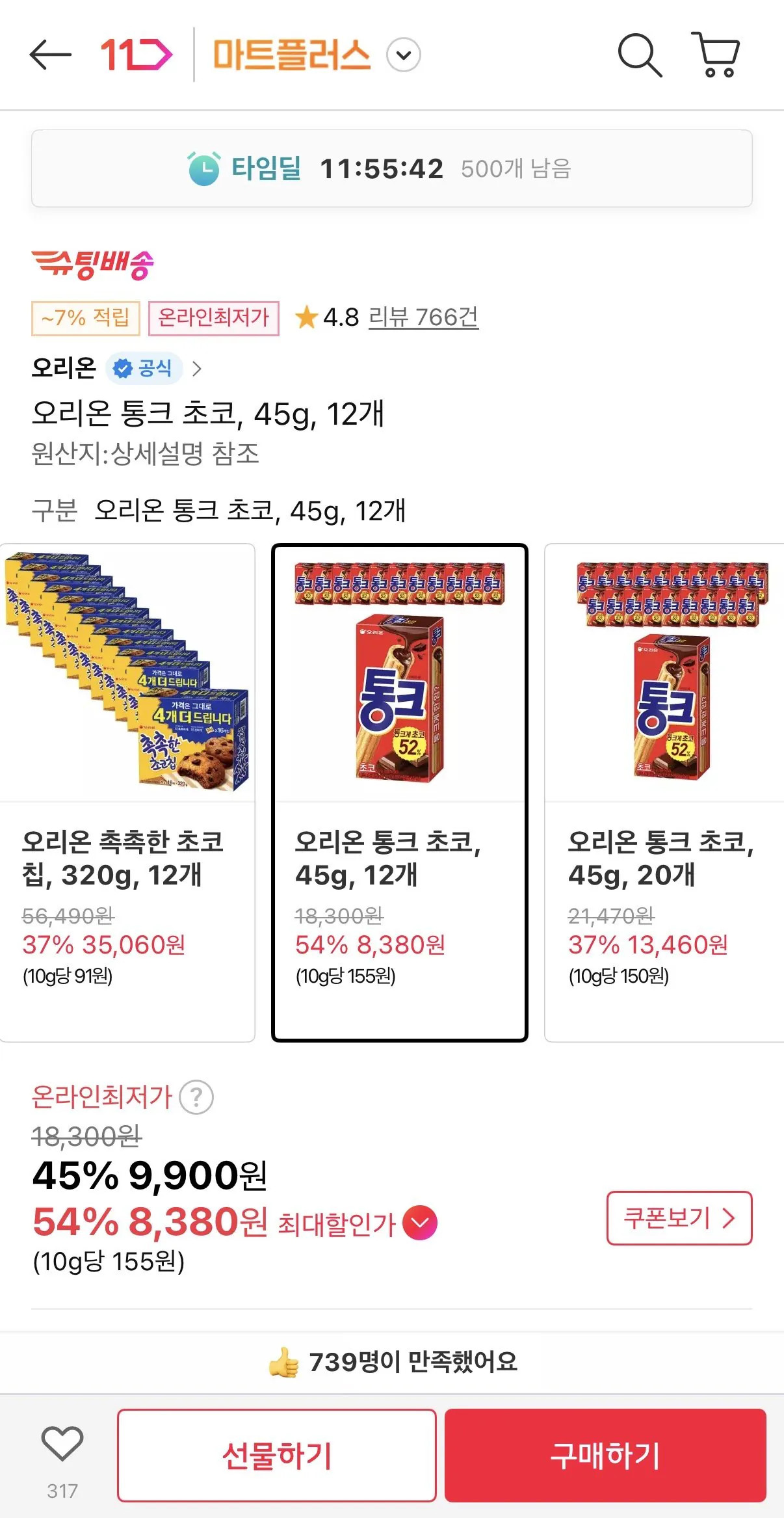
Task: Click the 공식 verified brand badge
Action: click(x=144, y=367)
